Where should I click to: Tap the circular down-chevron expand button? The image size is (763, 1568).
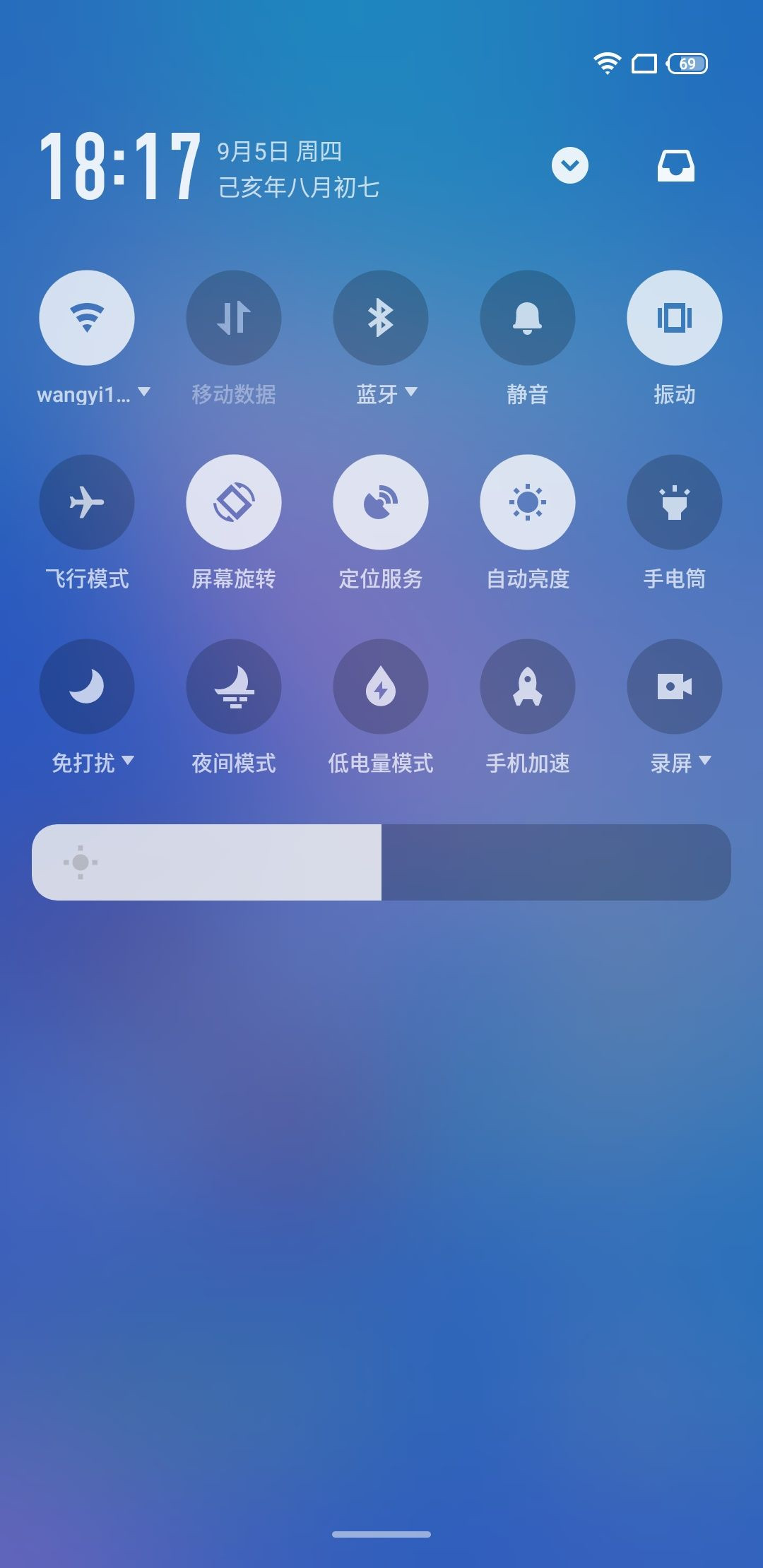coord(570,165)
